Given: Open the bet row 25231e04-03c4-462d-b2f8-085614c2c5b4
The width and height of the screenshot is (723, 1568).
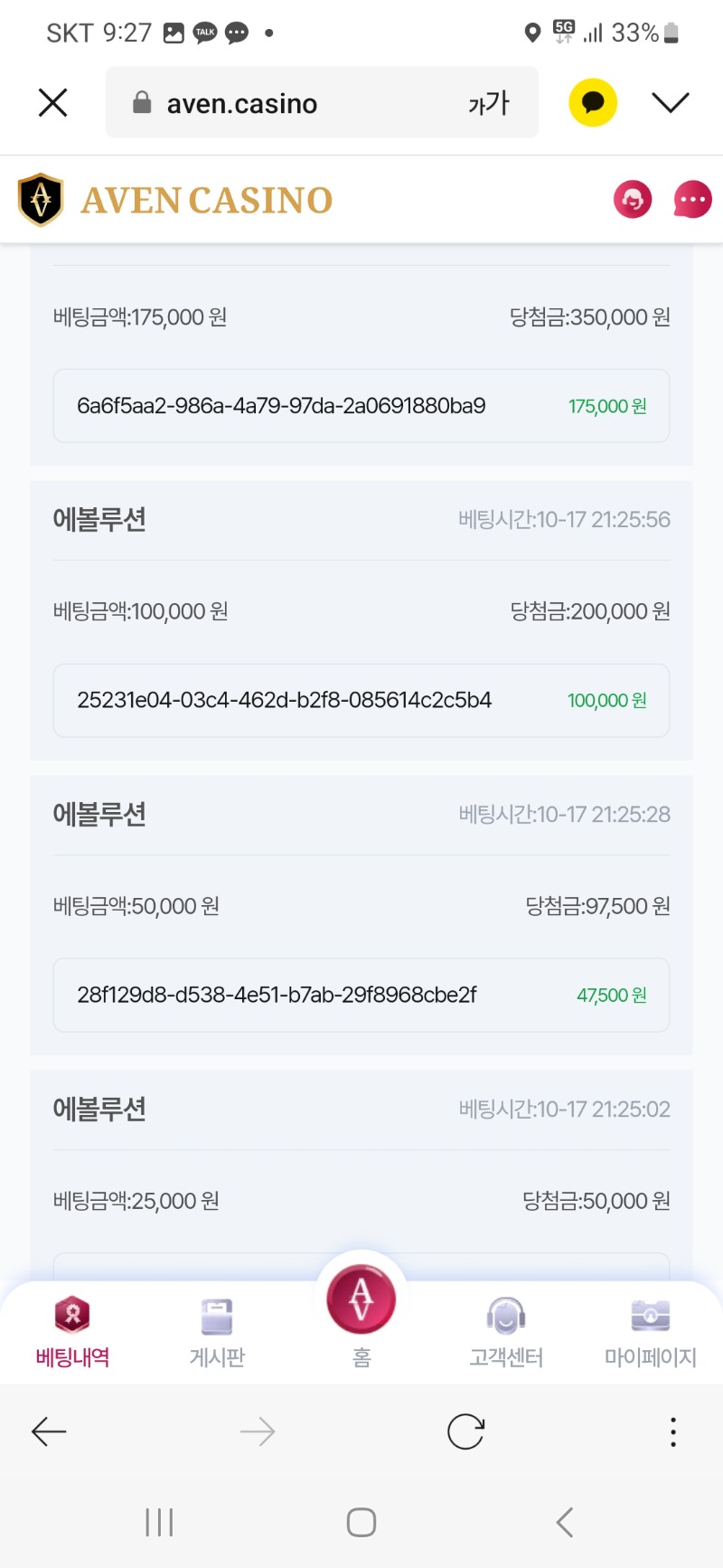Looking at the screenshot, I should click(x=361, y=701).
